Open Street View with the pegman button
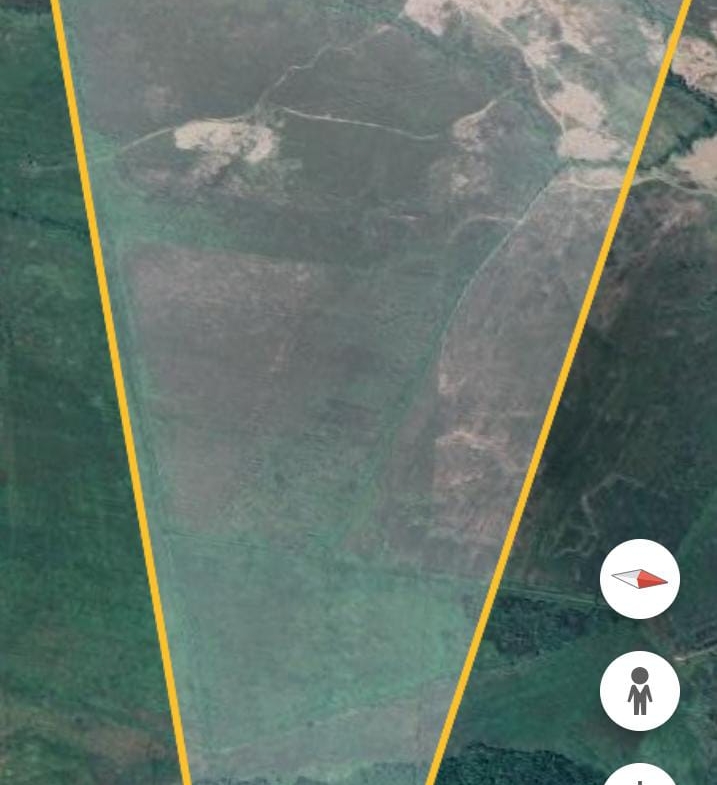The image size is (717, 785). pyautogui.click(x=639, y=691)
